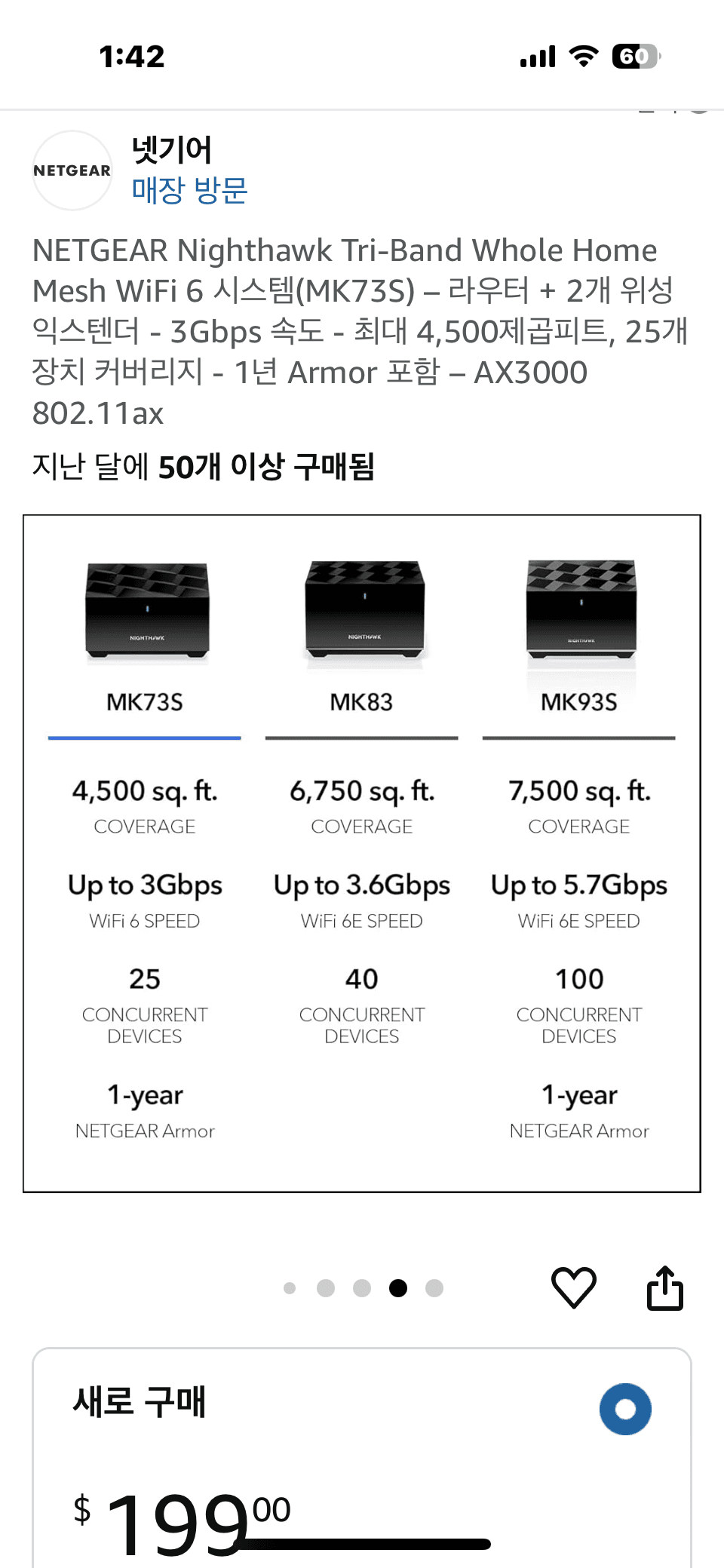The image size is (724, 1568).
Task: Click the circular NETGEAR brand logo
Action: coord(72,170)
